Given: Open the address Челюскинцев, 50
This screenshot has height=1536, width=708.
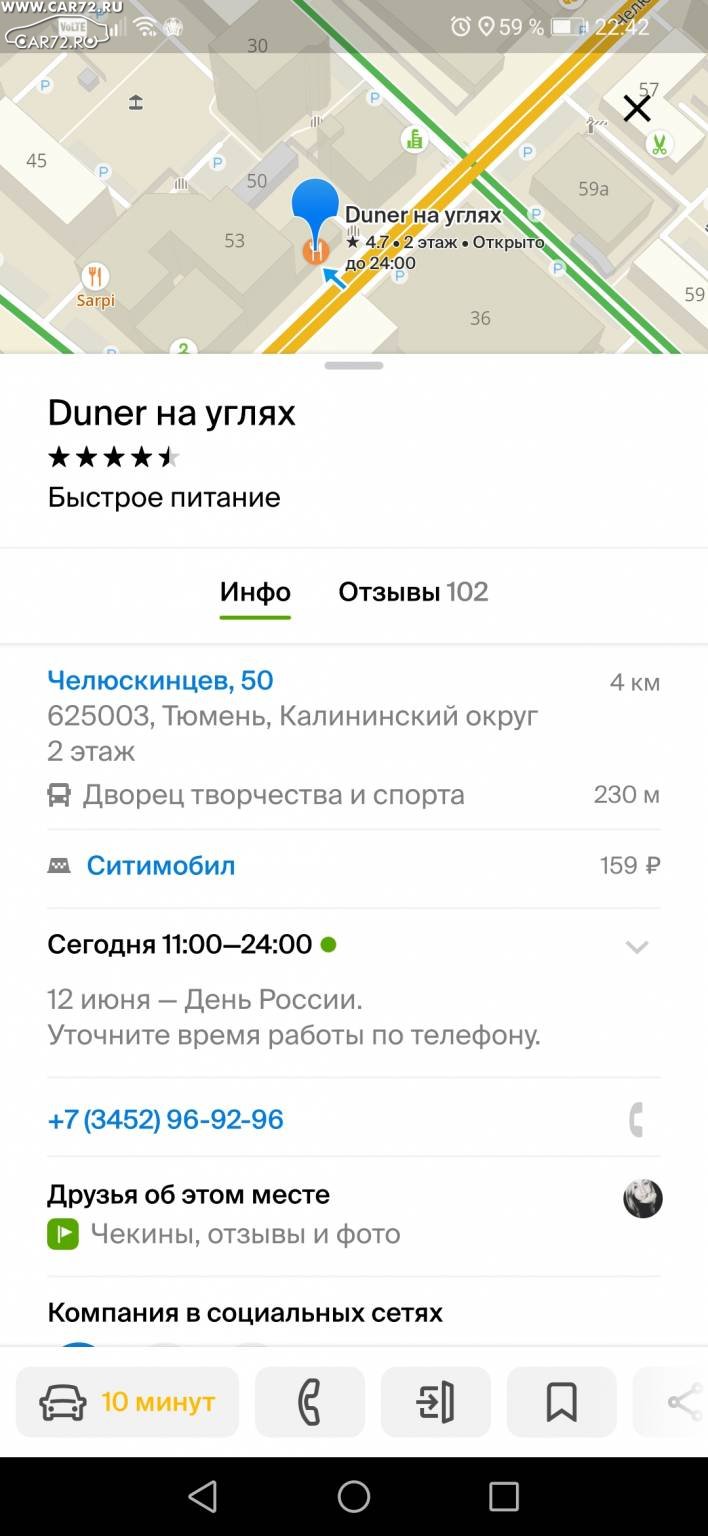Looking at the screenshot, I should [x=160, y=681].
